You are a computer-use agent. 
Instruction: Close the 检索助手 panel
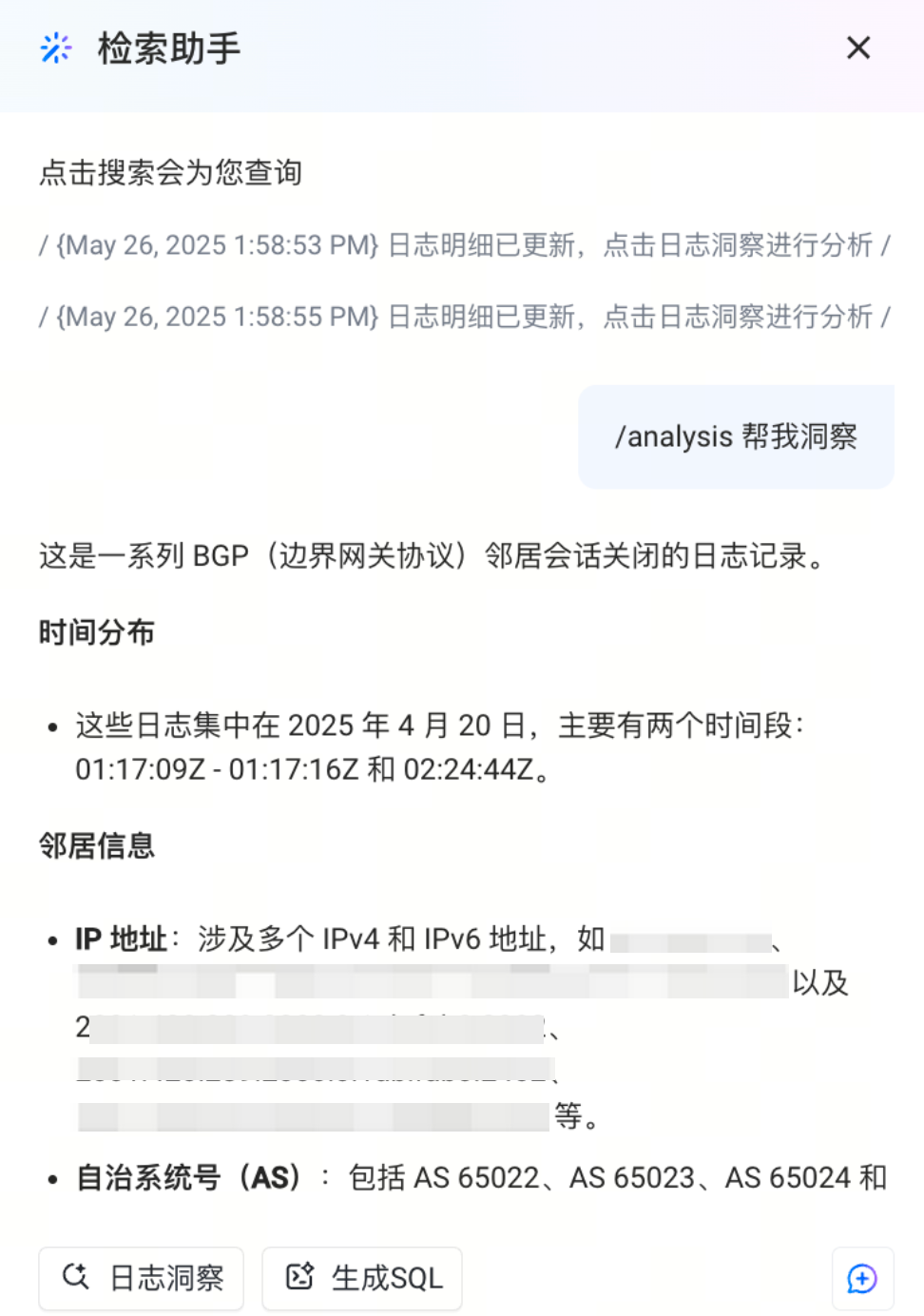tap(857, 48)
